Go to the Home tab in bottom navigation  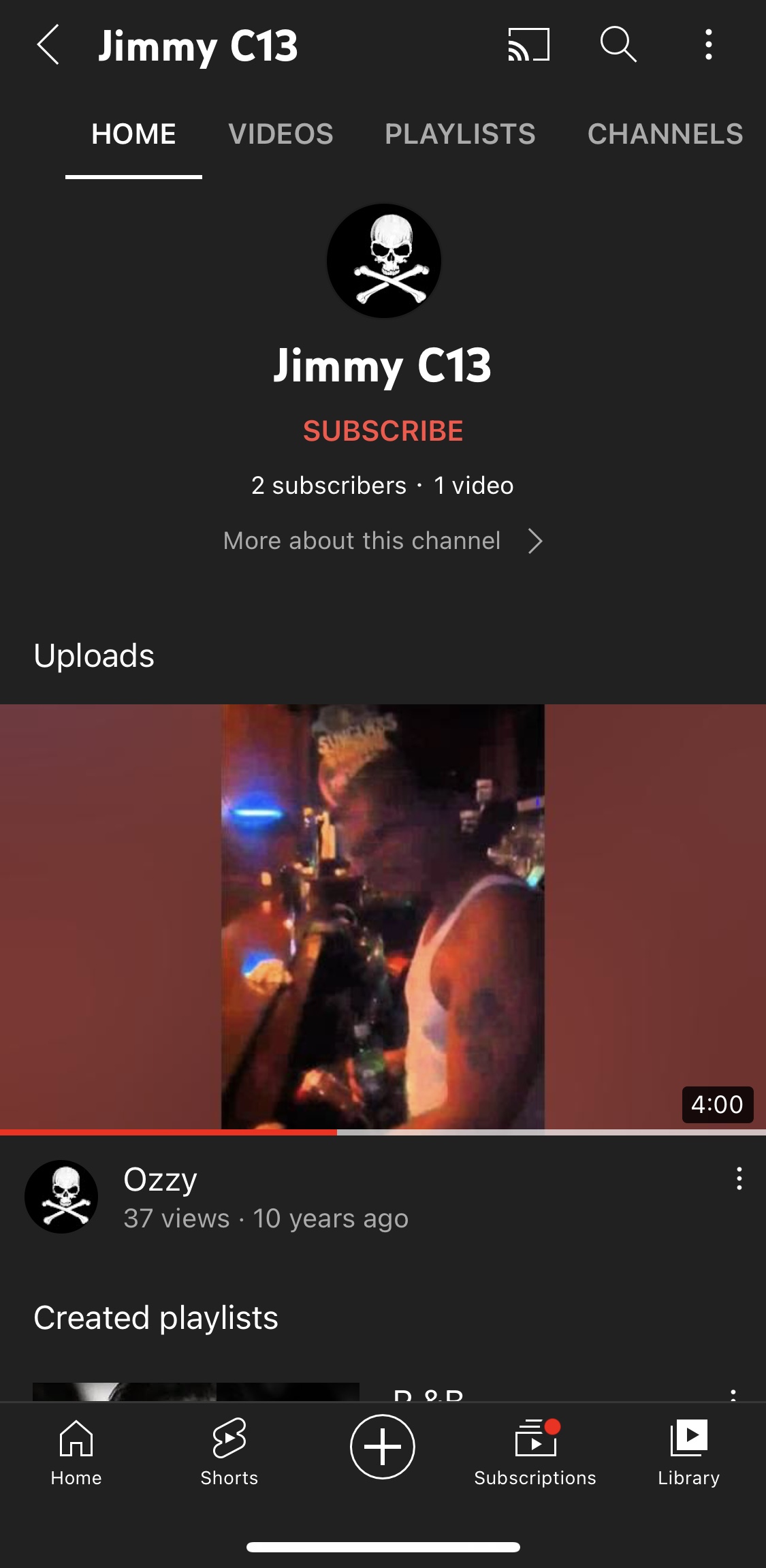point(76,1452)
